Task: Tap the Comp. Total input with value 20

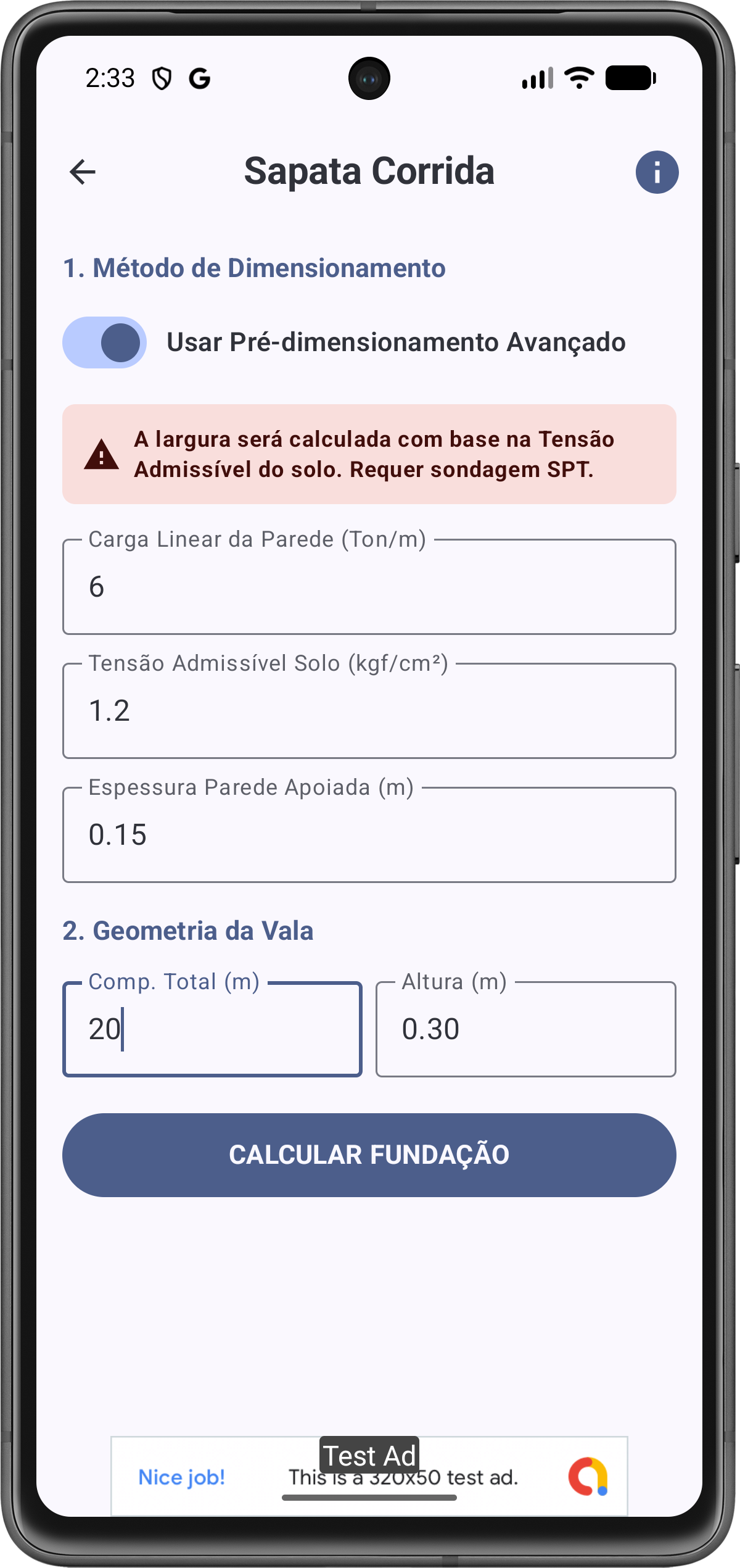Action: pos(212,1028)
